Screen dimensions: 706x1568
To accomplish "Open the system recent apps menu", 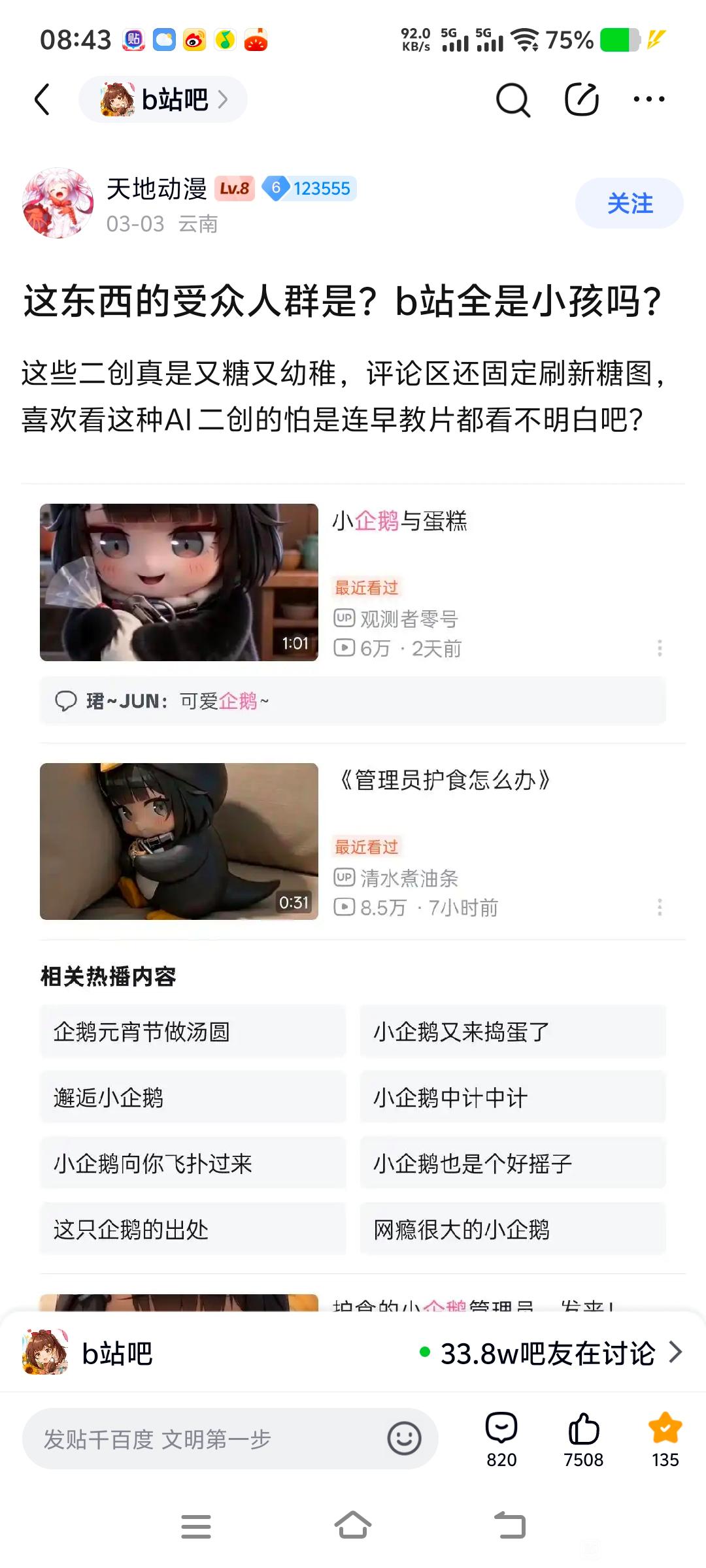I will (195, 1526).
